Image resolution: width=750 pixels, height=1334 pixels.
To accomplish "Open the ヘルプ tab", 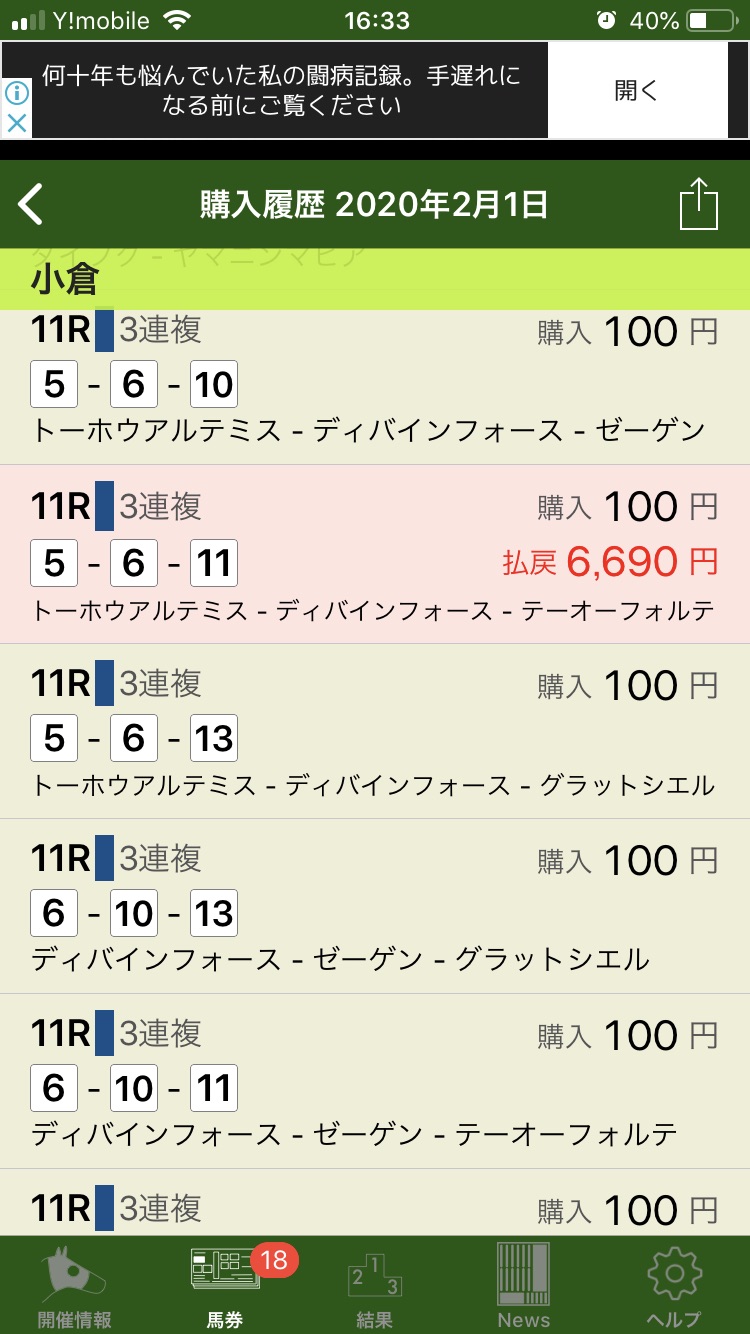I will [x=674, y=1286].
